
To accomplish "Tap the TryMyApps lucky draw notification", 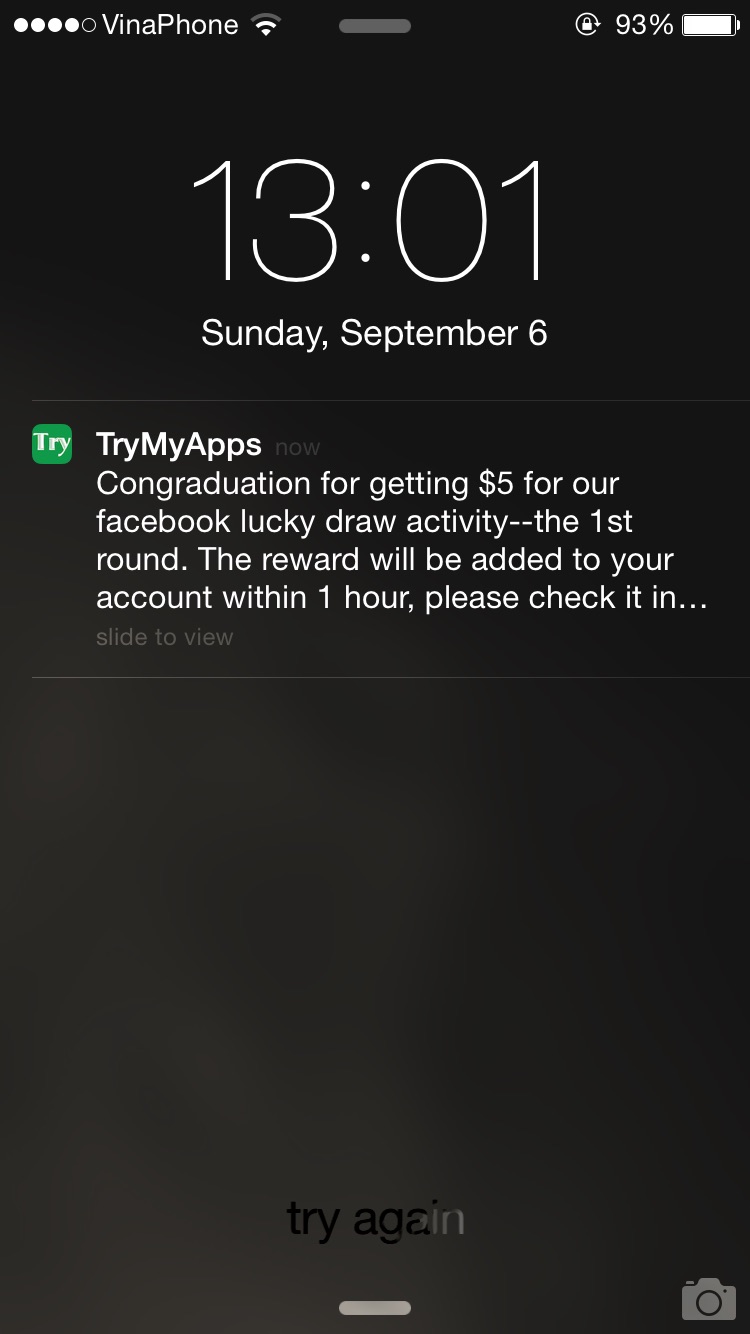I will (x=390, y=540).
